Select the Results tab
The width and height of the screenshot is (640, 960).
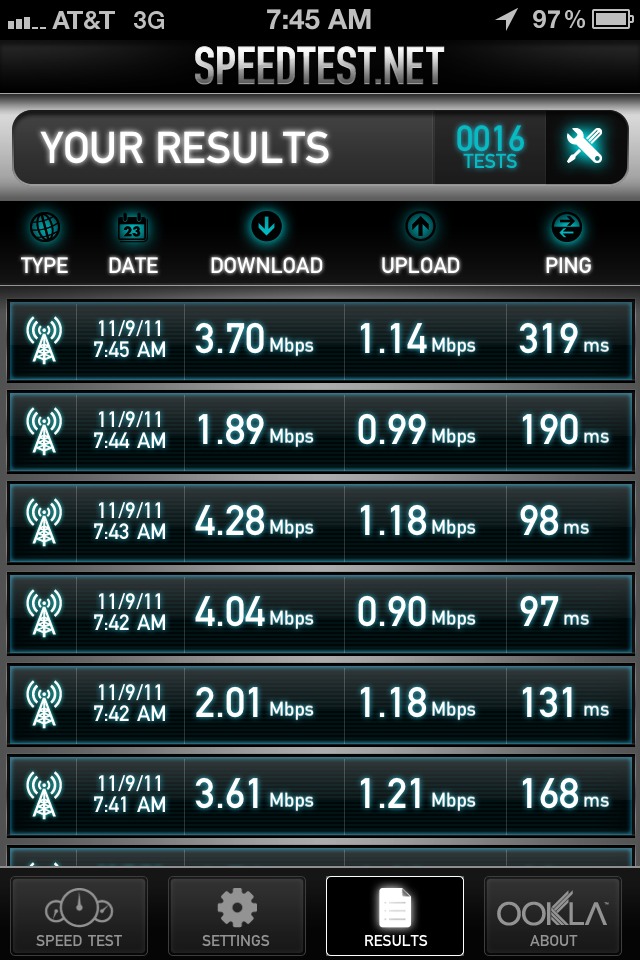pos(395,916)
